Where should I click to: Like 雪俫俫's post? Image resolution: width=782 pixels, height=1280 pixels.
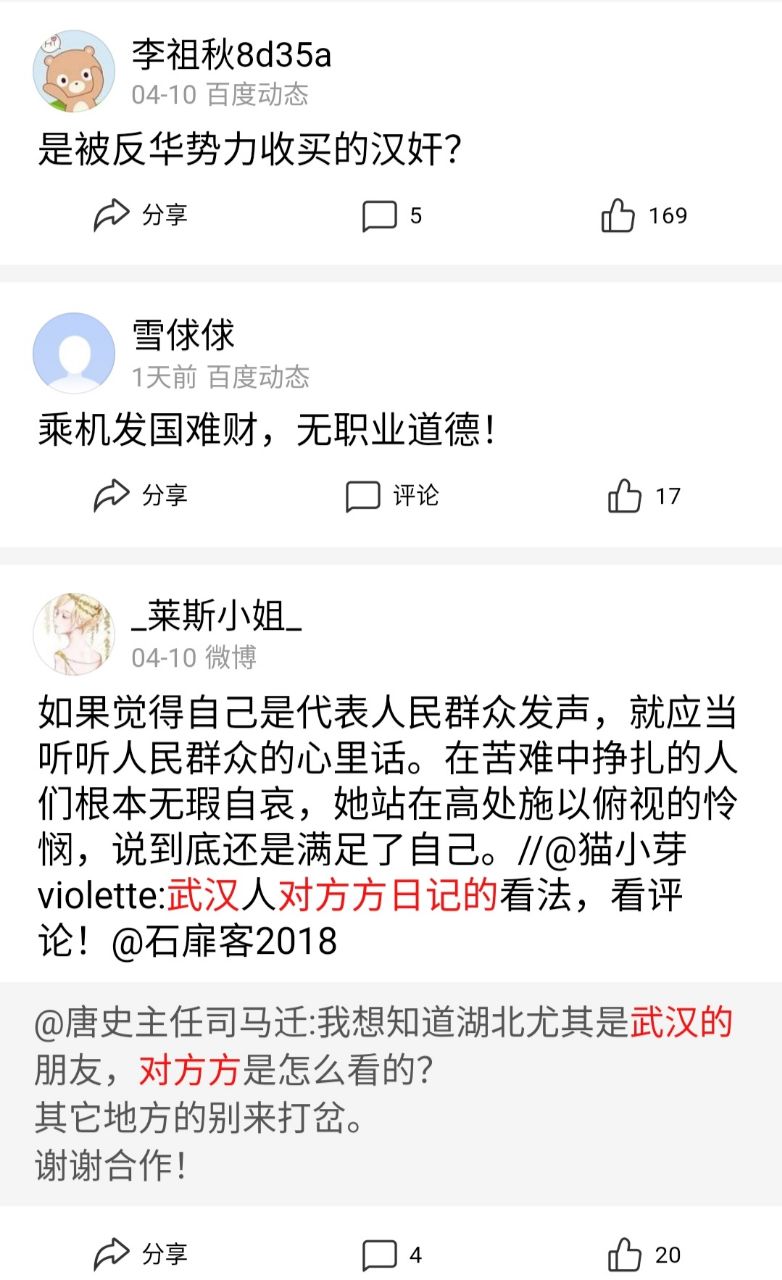coord(643,496)
